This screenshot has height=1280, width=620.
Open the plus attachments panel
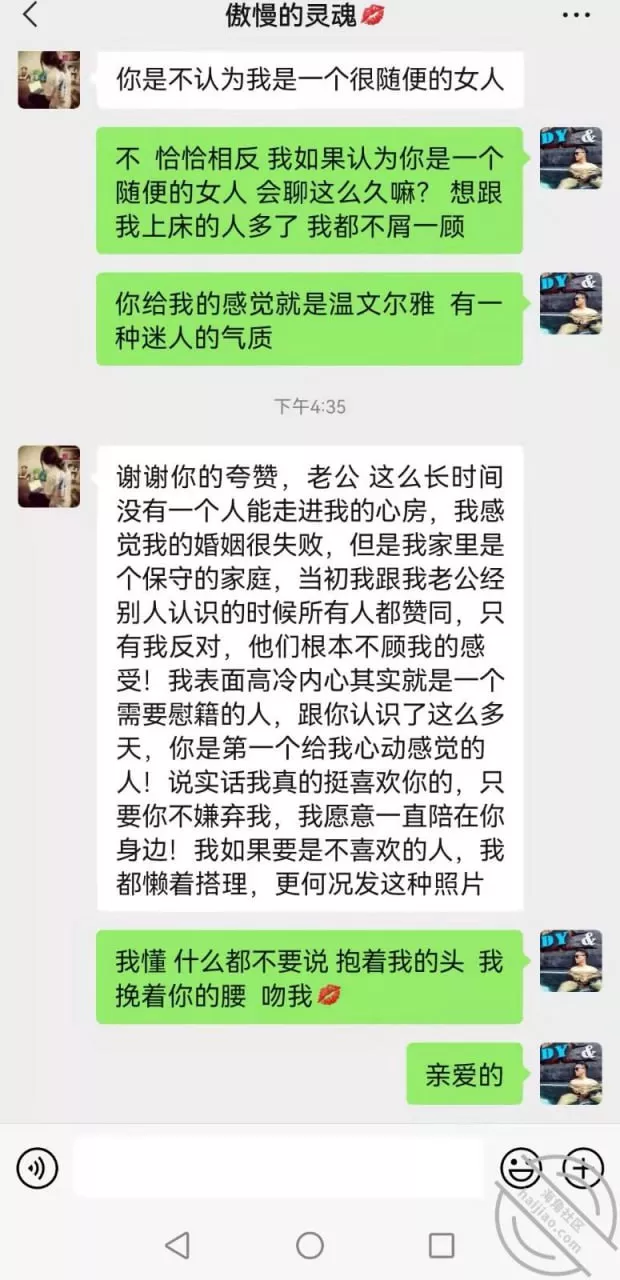(583, 1168)
